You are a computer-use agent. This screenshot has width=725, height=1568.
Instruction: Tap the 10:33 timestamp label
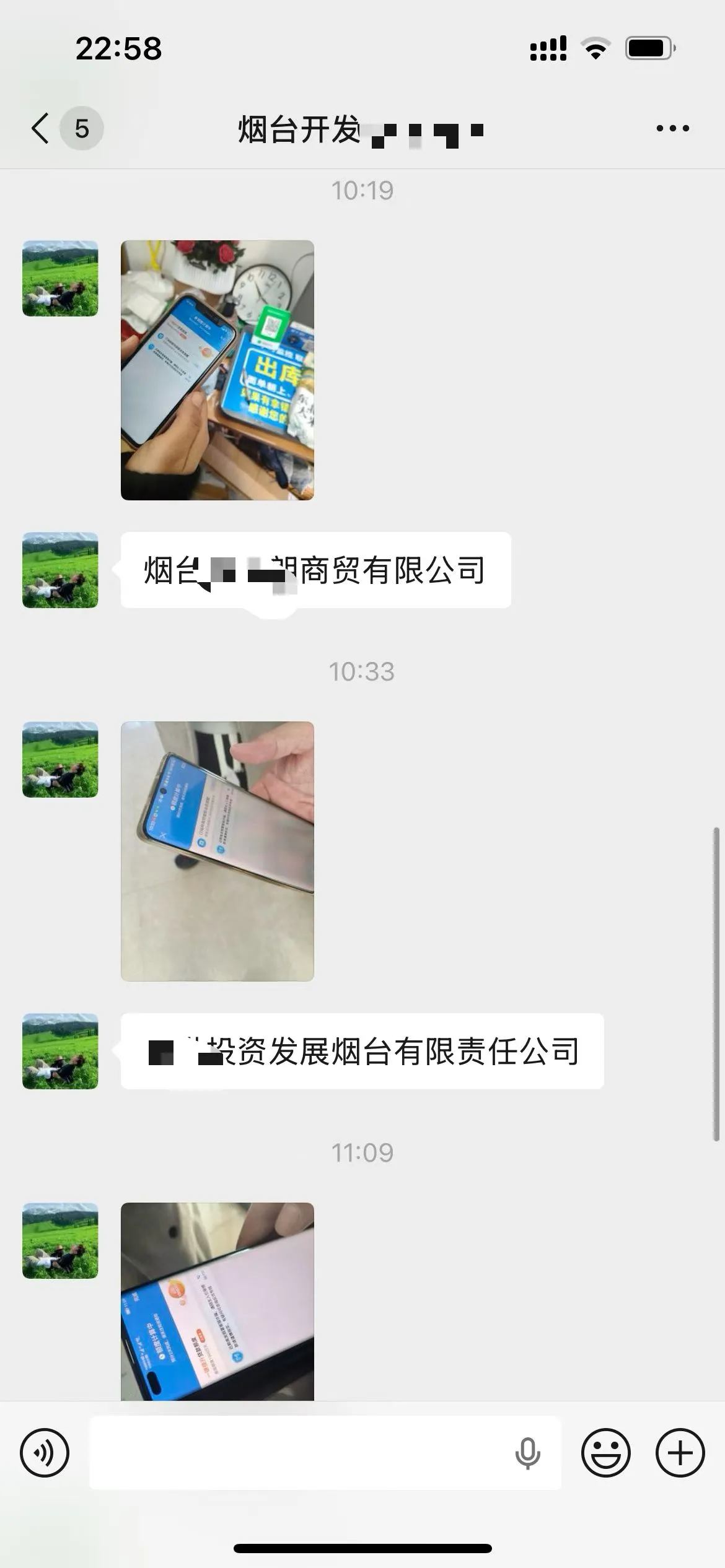pyautogui.click(x=362, y=671)
